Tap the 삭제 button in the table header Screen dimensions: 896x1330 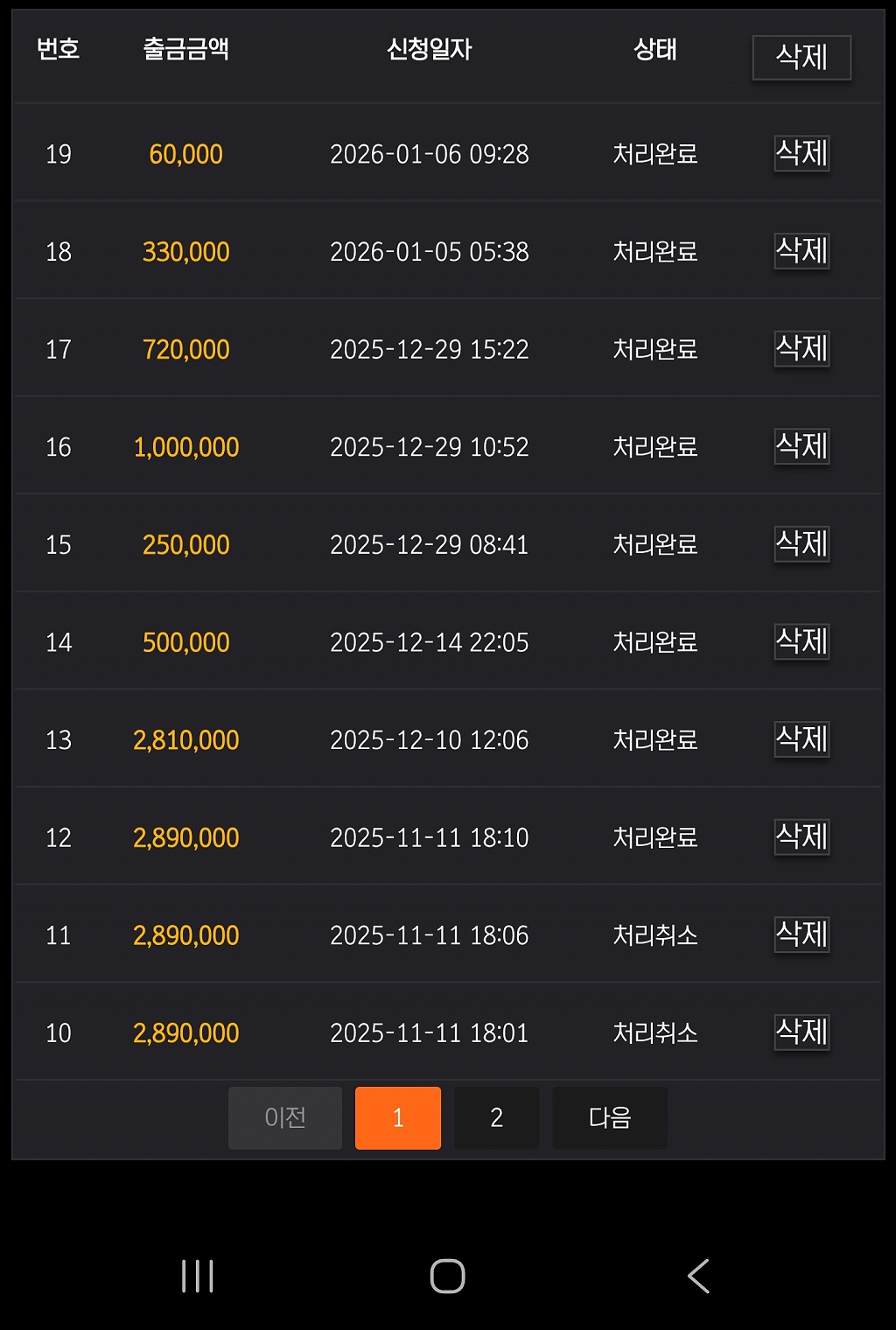coord(801,58)
